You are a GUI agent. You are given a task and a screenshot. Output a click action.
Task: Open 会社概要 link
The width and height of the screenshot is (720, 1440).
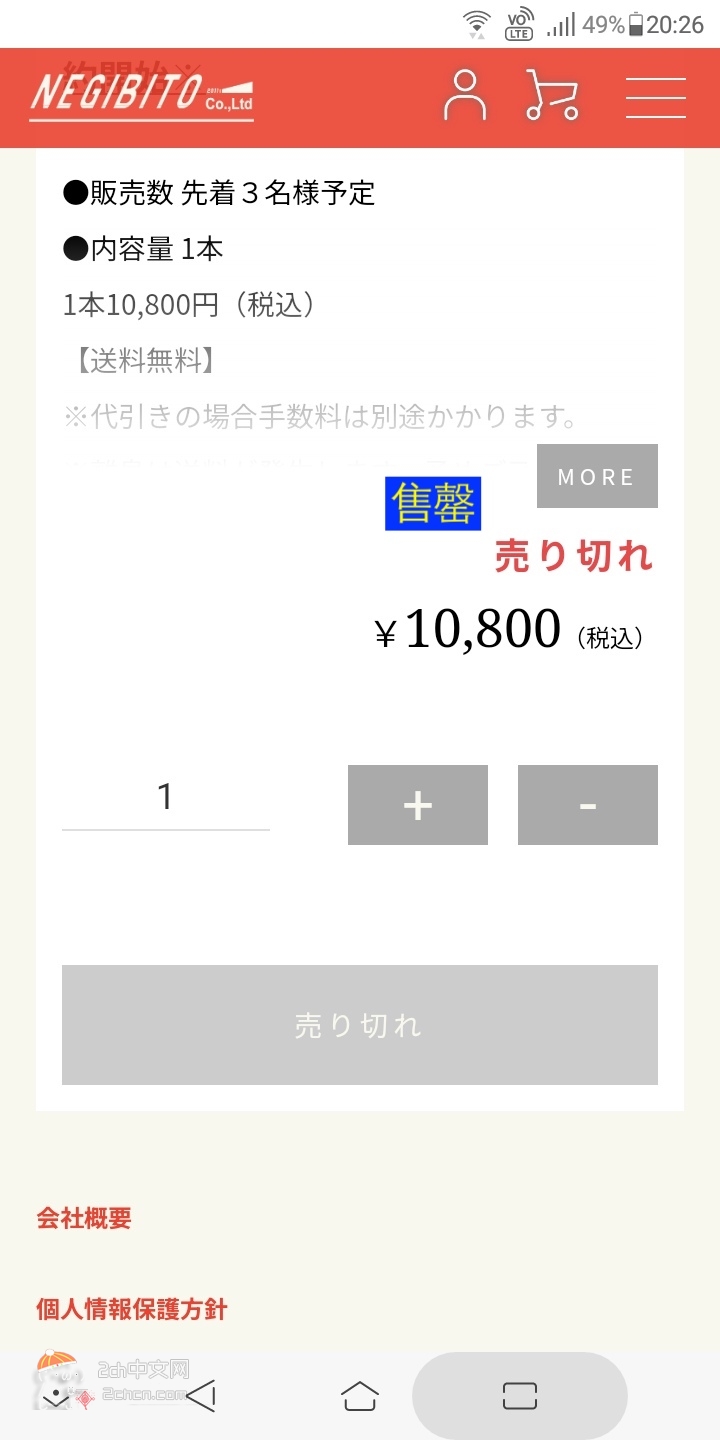[84, 1218]
